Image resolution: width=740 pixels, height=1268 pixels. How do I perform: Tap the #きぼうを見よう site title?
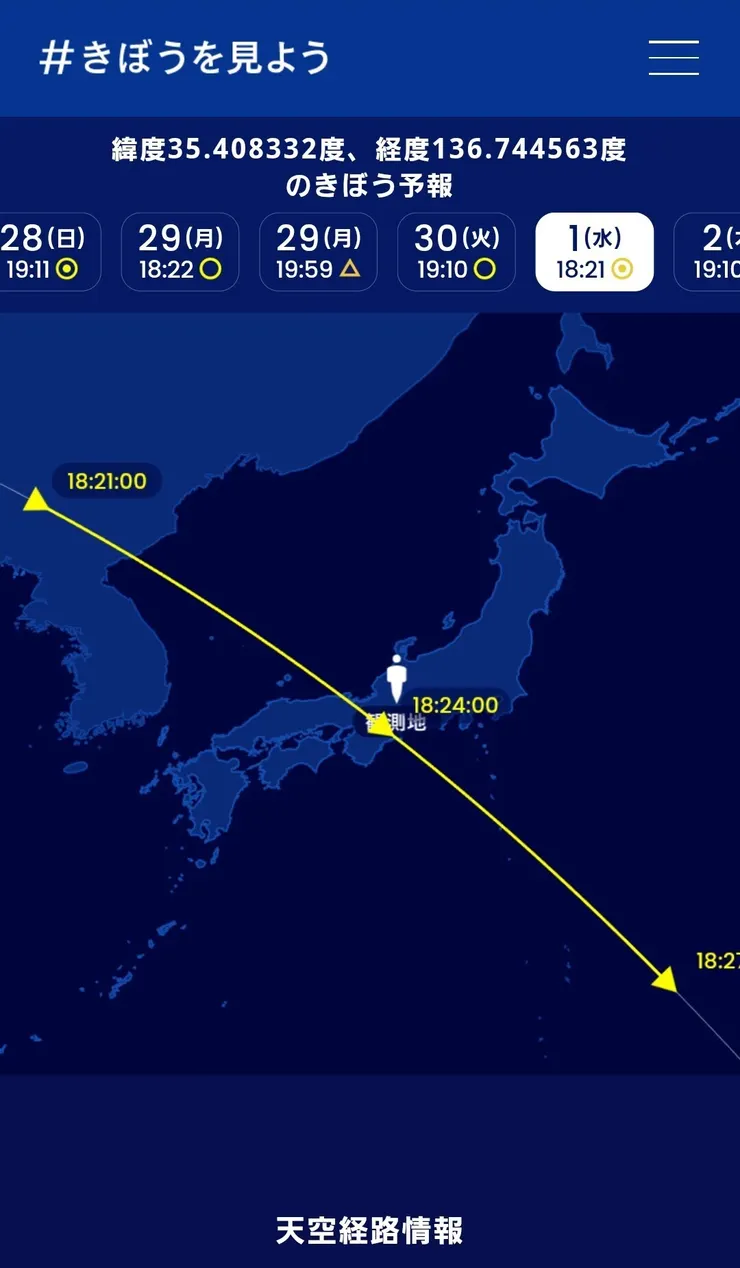click(x=185, y=58)
